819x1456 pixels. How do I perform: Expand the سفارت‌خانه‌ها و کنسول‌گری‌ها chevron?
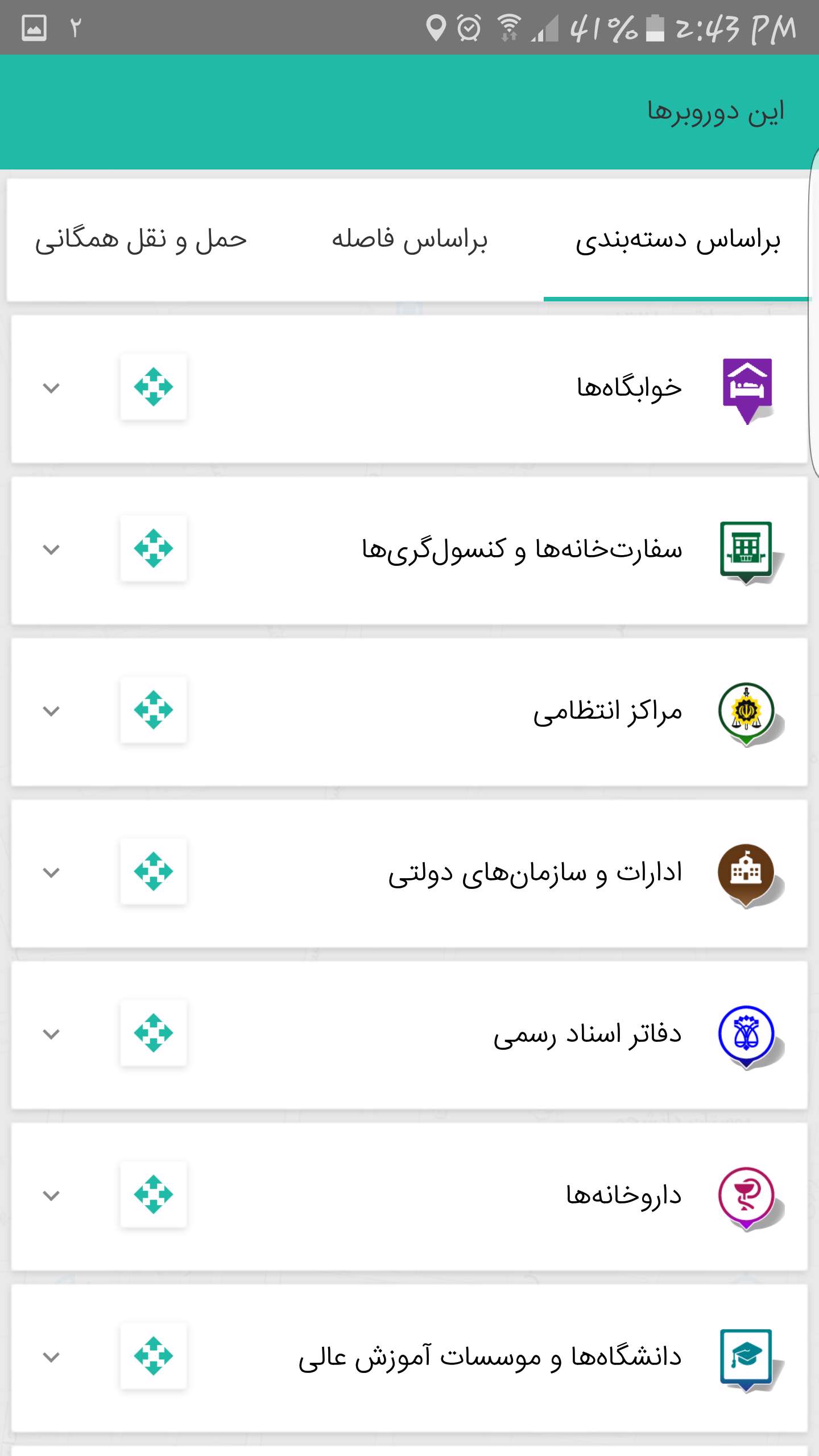coord(51,549)
